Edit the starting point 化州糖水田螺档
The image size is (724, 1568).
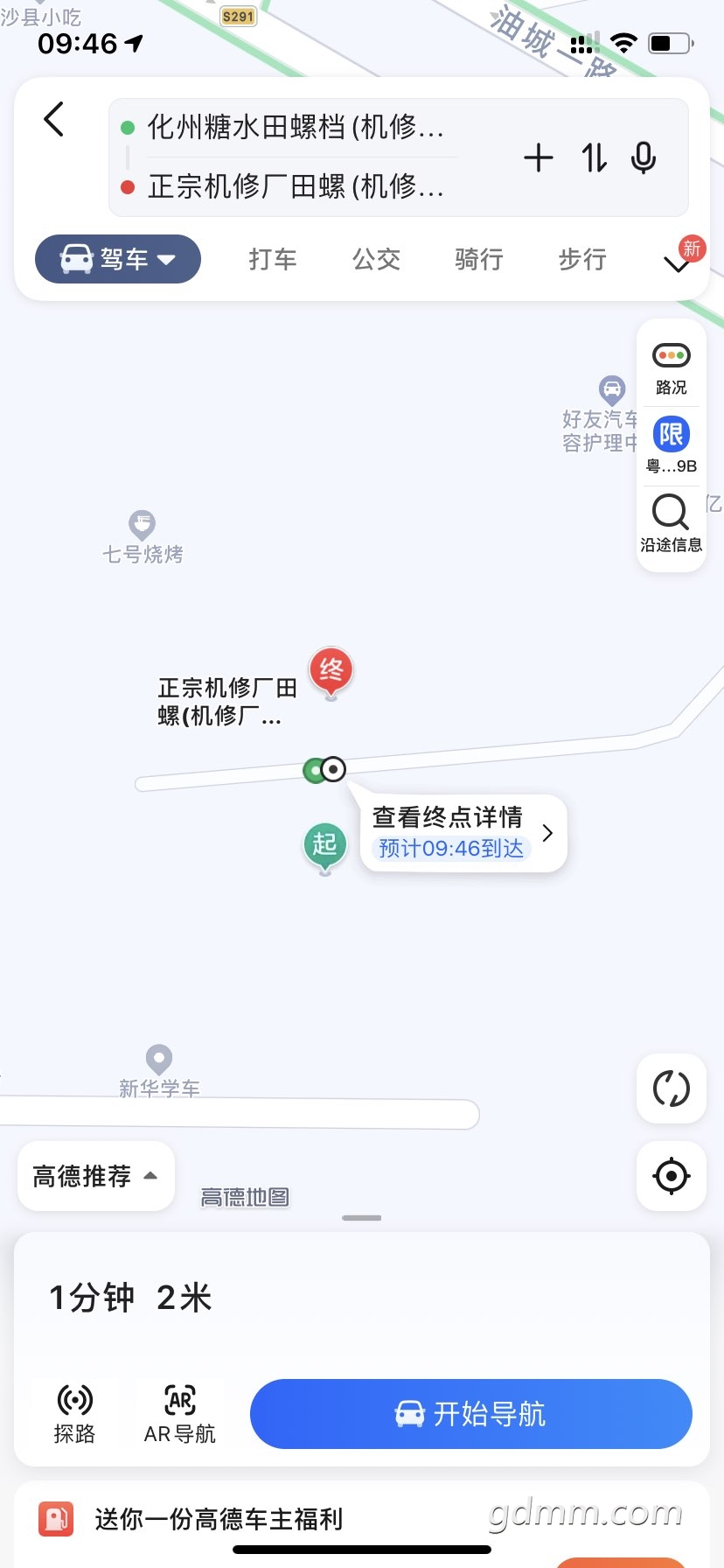click(x=296, y=128)
